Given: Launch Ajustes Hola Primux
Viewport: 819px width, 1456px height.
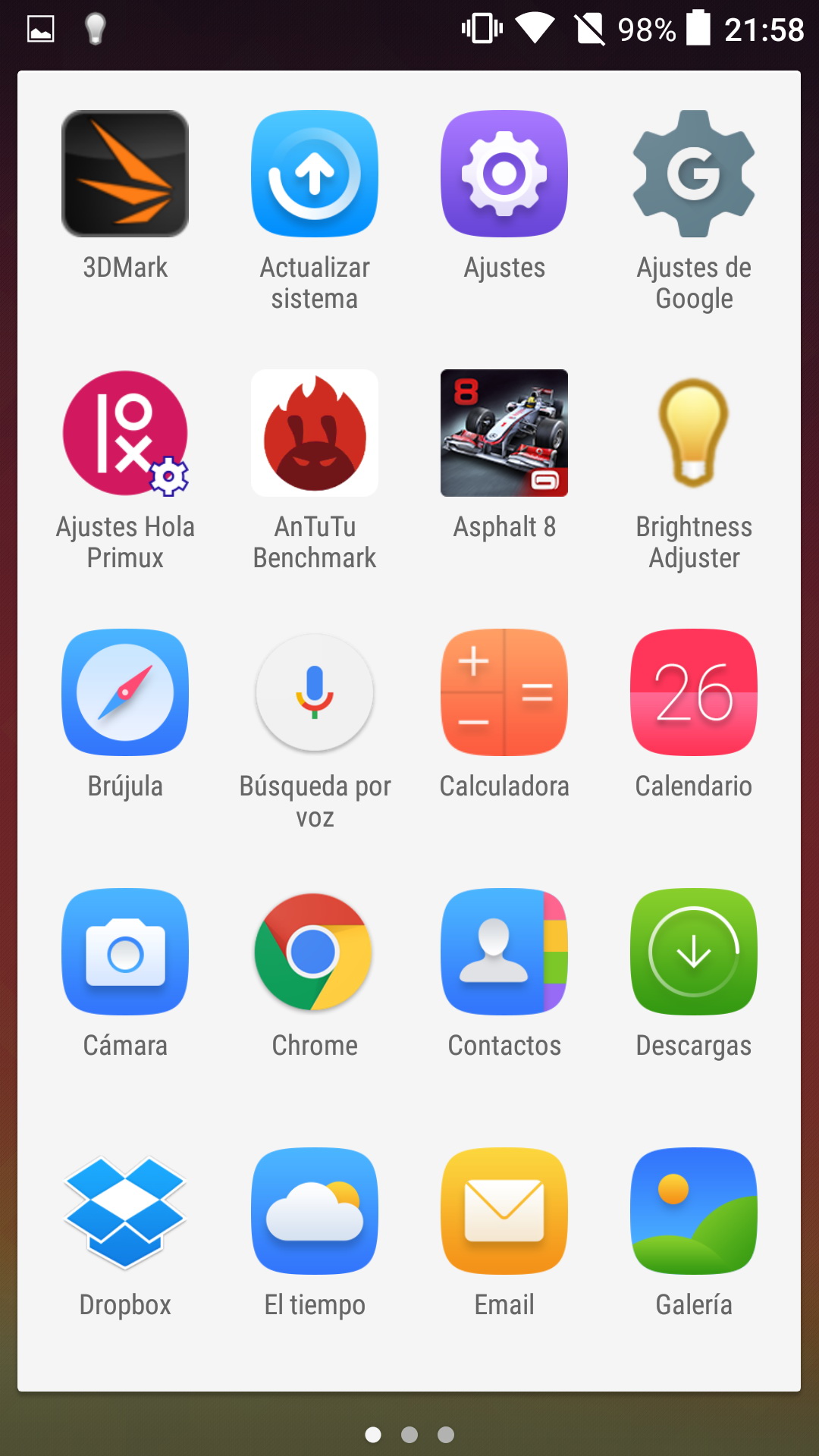Looking at the screenshot, I should [x=125, y=433].
